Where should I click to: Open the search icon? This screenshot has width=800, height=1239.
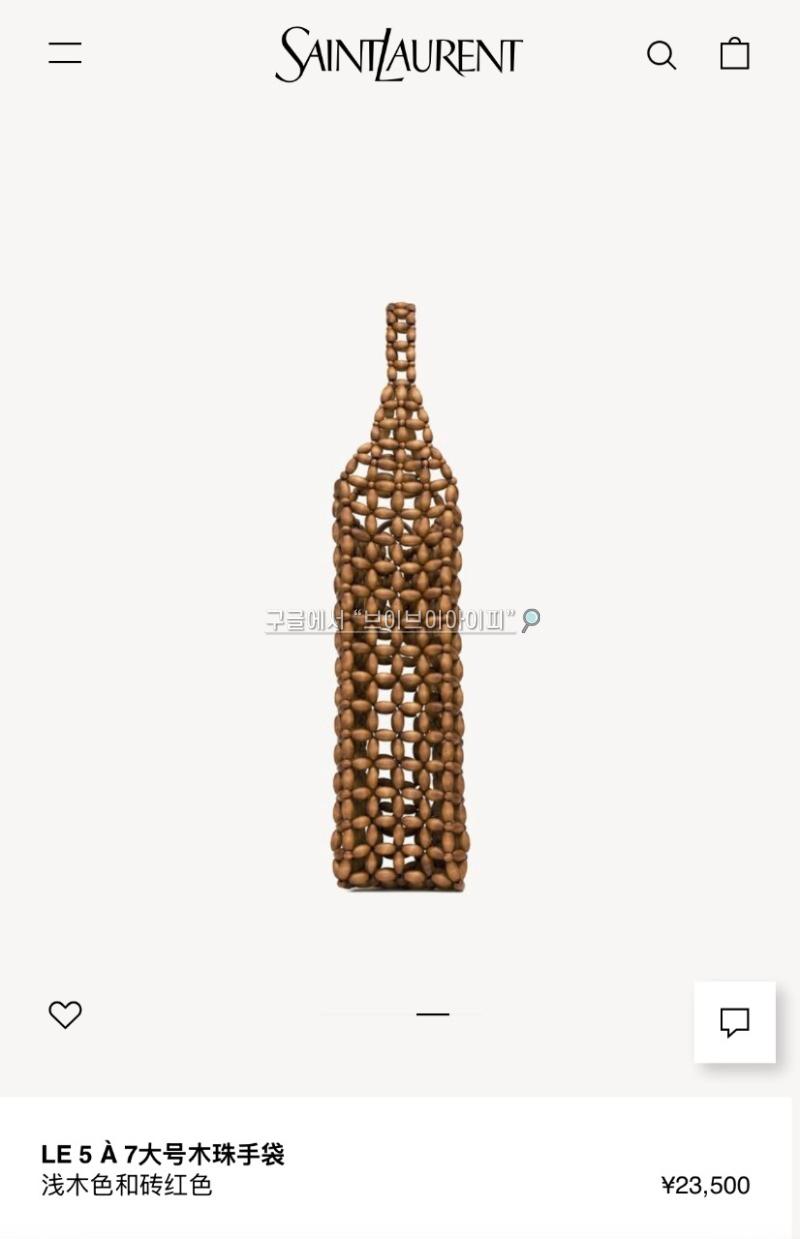pos(661,55)
